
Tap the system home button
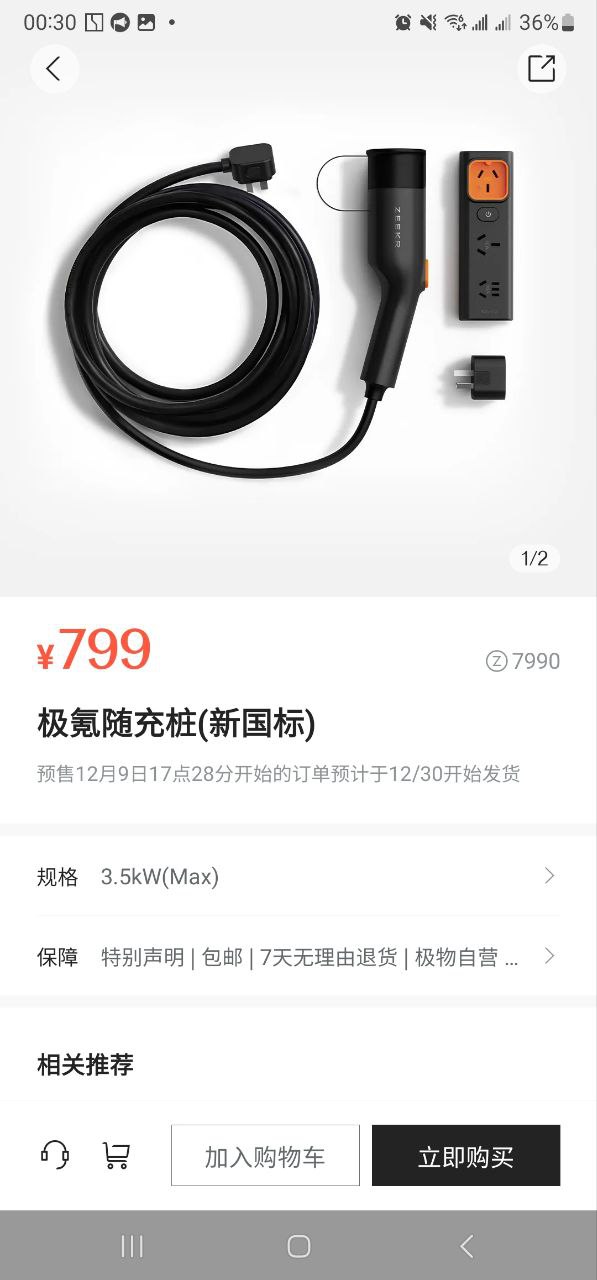click(298, 1246)
